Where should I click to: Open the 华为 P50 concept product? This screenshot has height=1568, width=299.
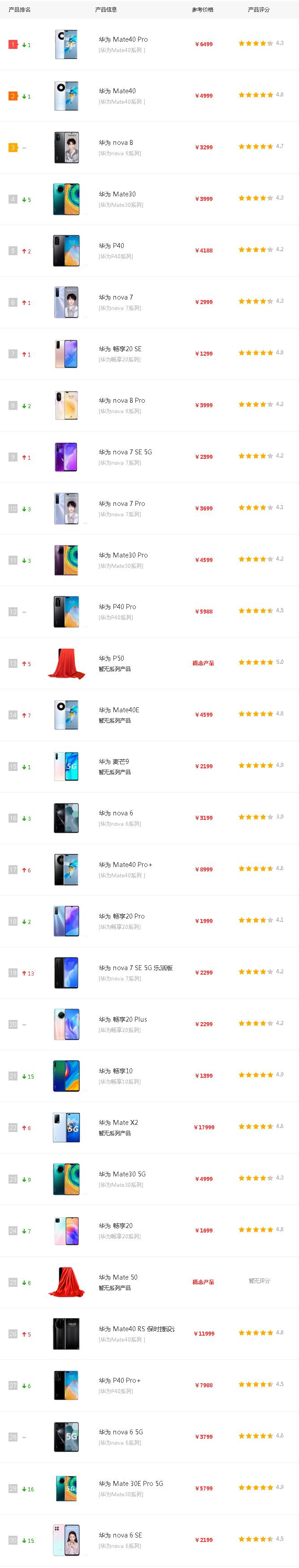click(x=112, y=658)
